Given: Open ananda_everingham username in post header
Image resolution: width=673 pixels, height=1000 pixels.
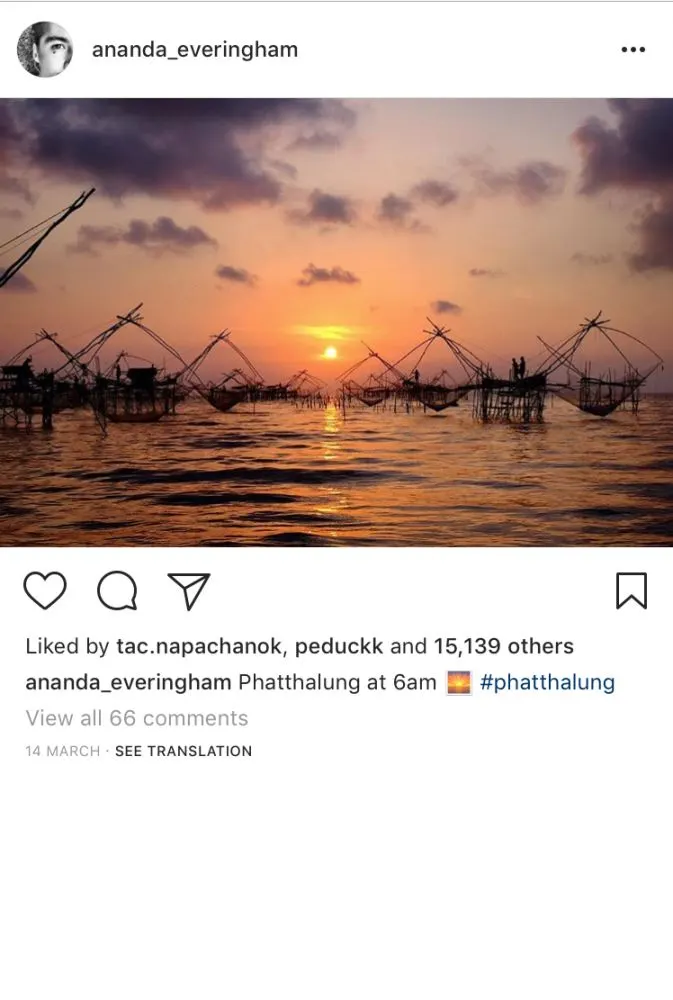Looking at the screenshot, I should pyautogui.click(x=195, y=49).
